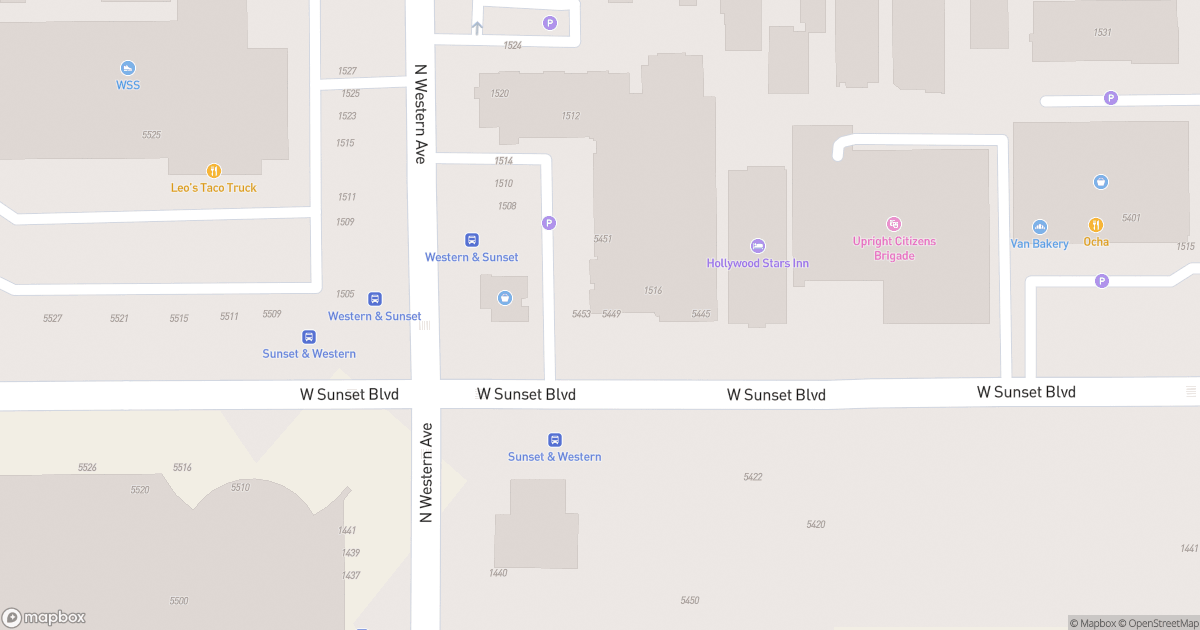Tap the Hollywood Stars Inn marker

tap(758, 246)
